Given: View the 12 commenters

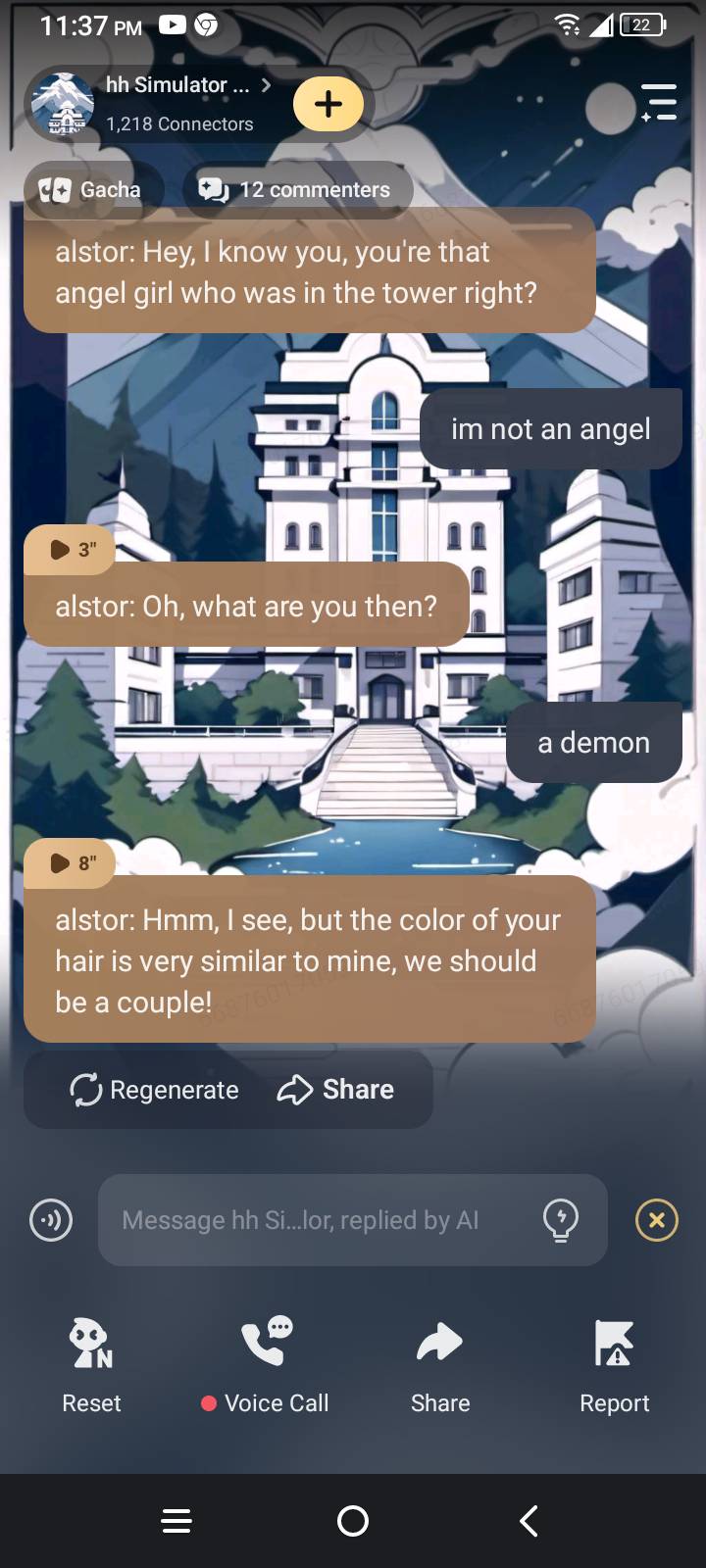Looking at the screenshot, I should (x=296, y=190).
